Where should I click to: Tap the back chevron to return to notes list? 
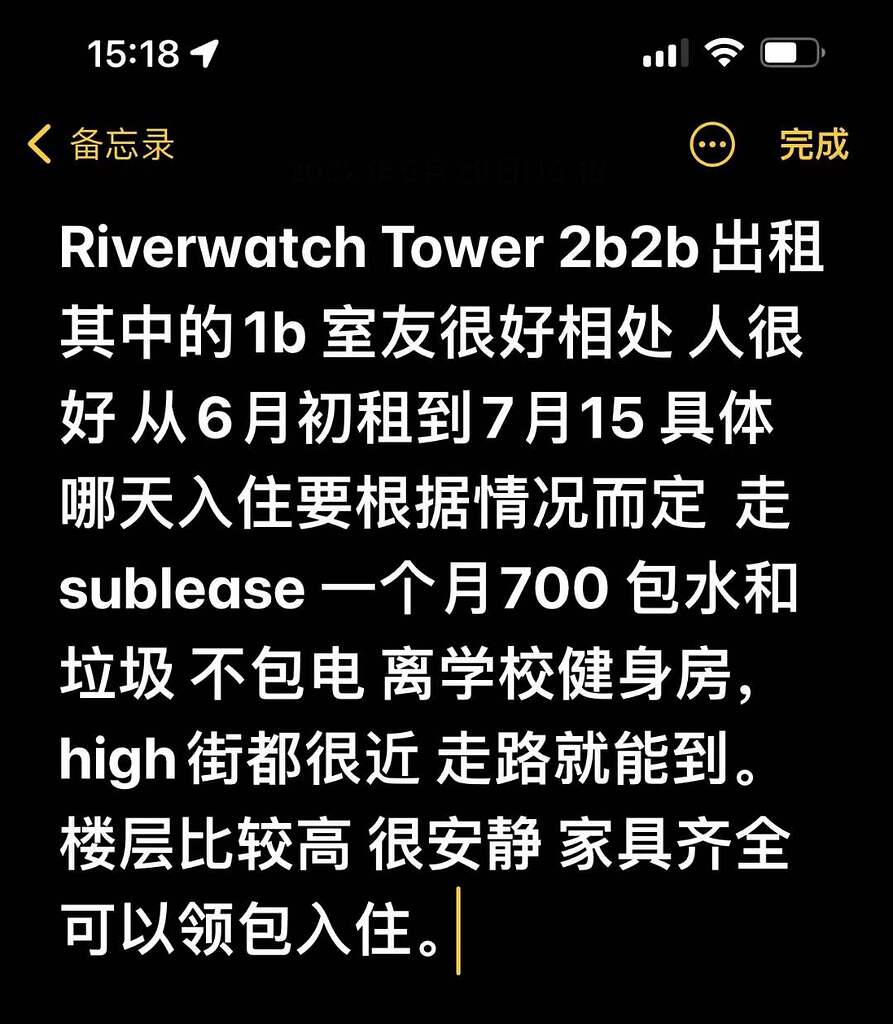pos(38,144)
